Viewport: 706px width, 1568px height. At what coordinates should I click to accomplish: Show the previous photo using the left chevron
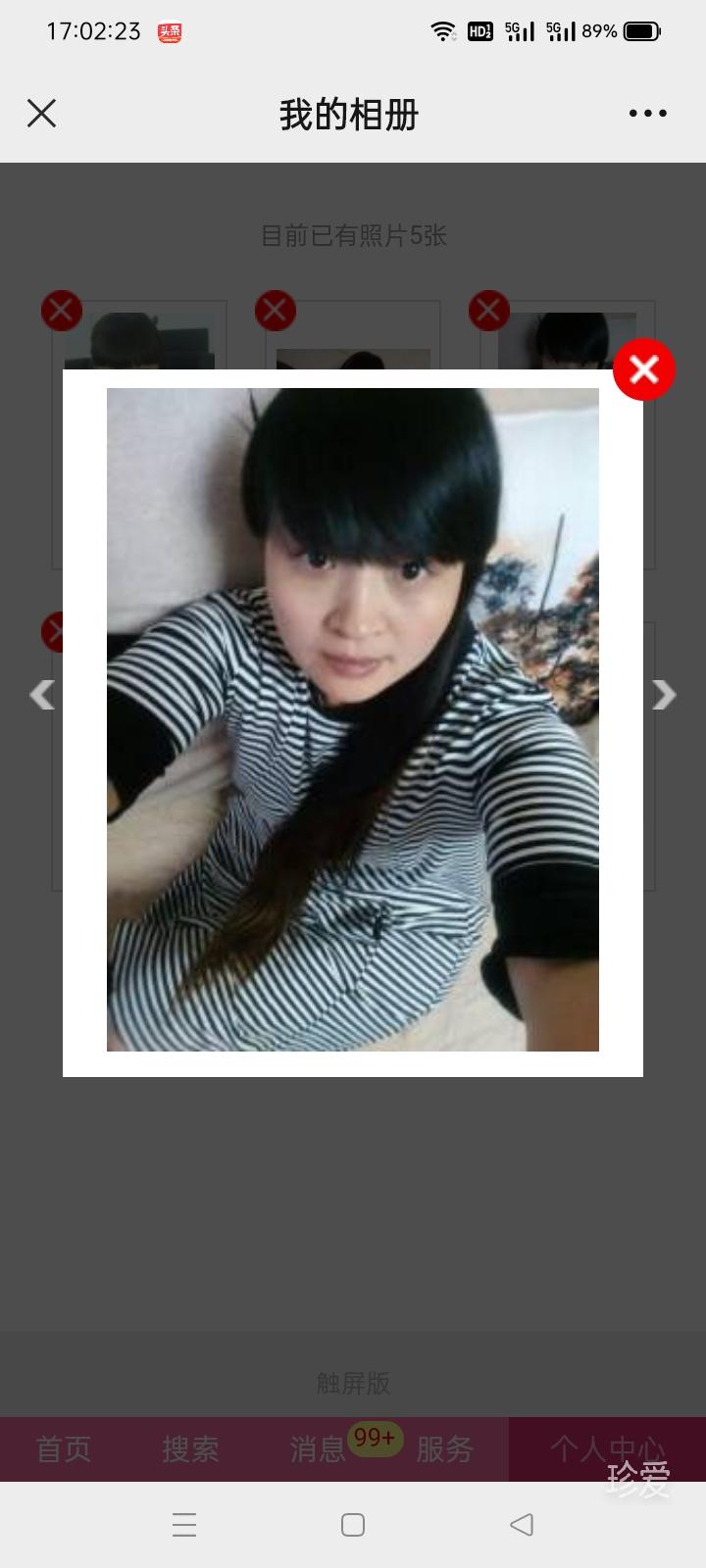pos(41,695)
